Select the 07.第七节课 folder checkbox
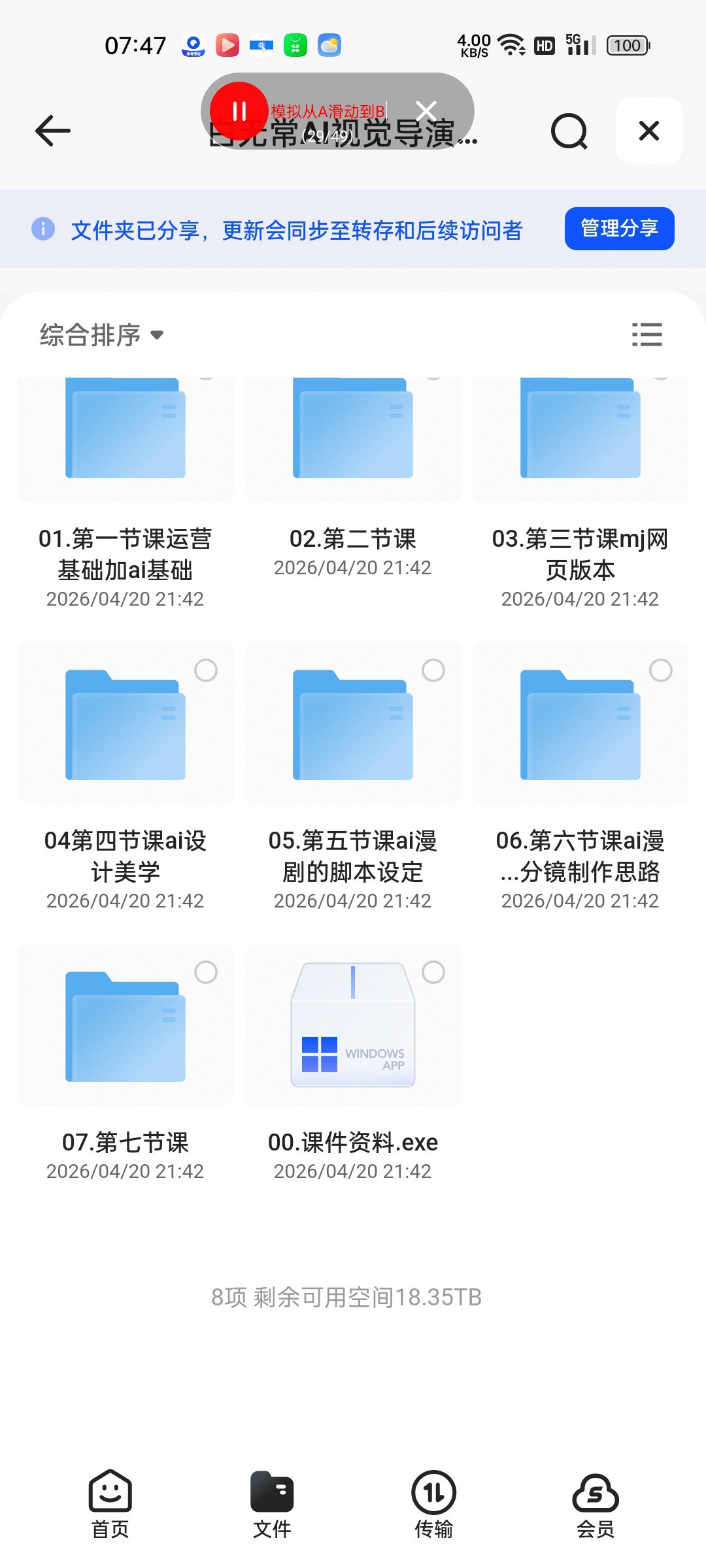Screen dimensions: 706x1568 coord(206,972)
